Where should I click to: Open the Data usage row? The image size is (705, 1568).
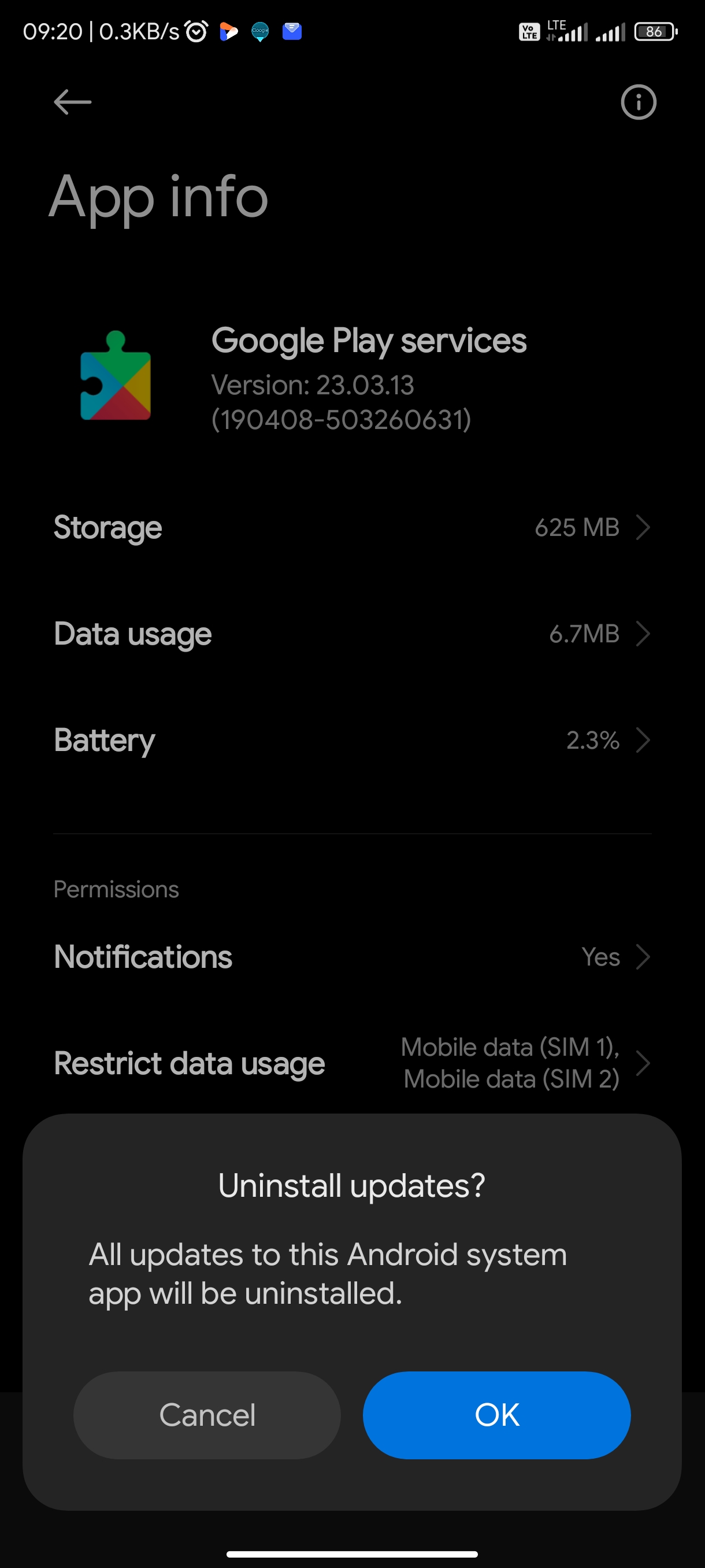click(352, 634)
